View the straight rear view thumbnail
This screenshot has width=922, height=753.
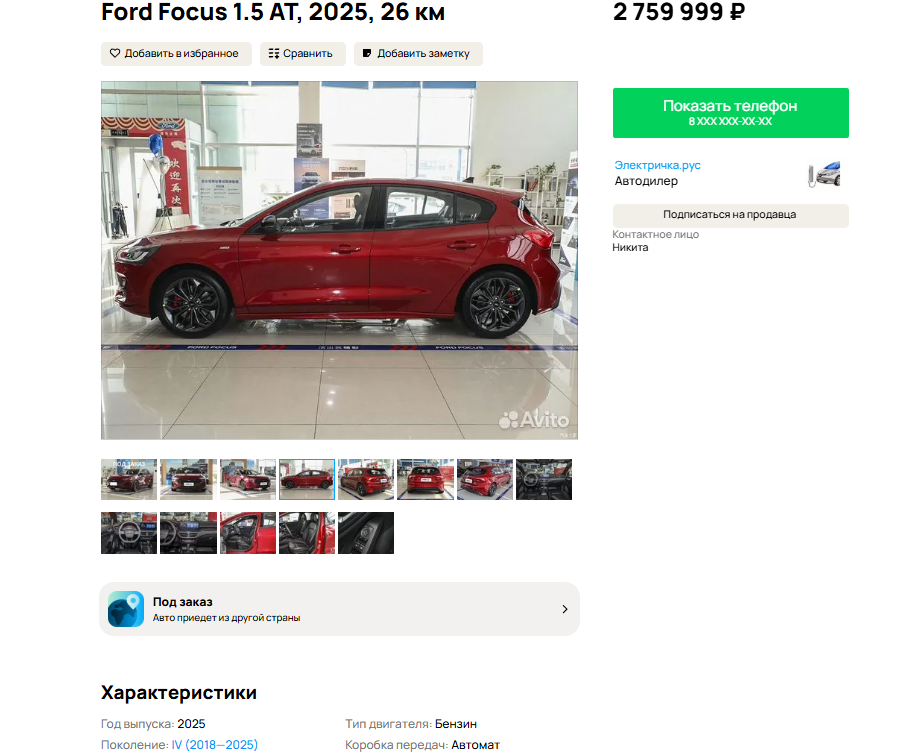tap(425, 479)
